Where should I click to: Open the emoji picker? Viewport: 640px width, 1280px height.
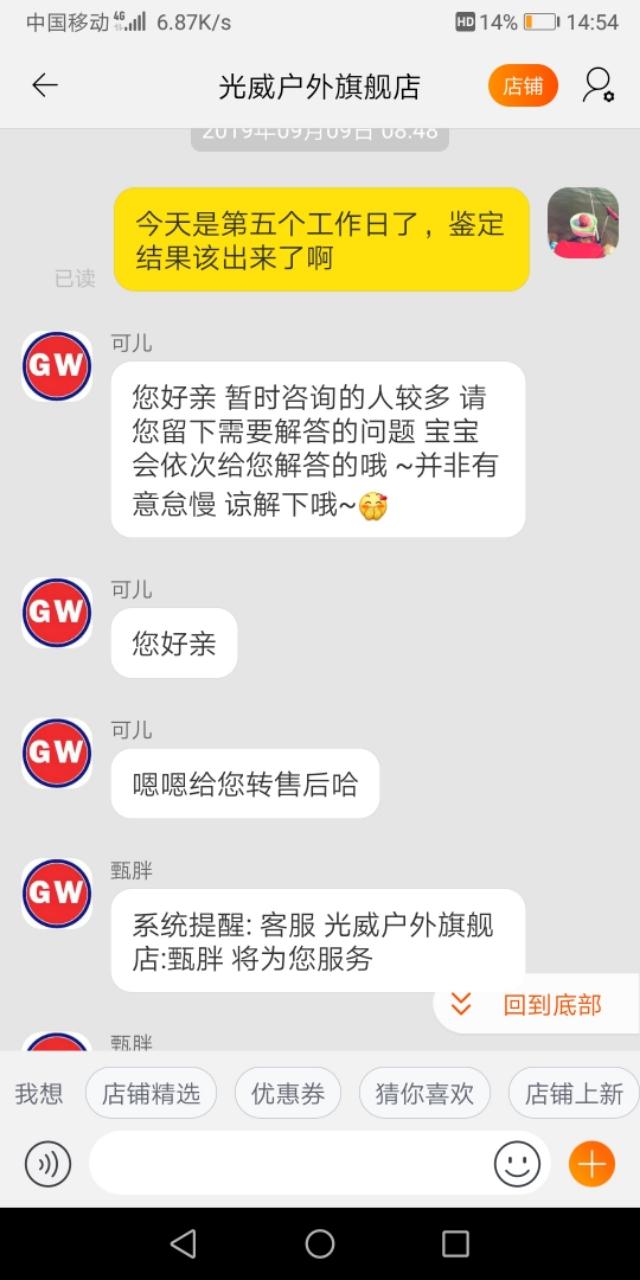[517, 1164]
